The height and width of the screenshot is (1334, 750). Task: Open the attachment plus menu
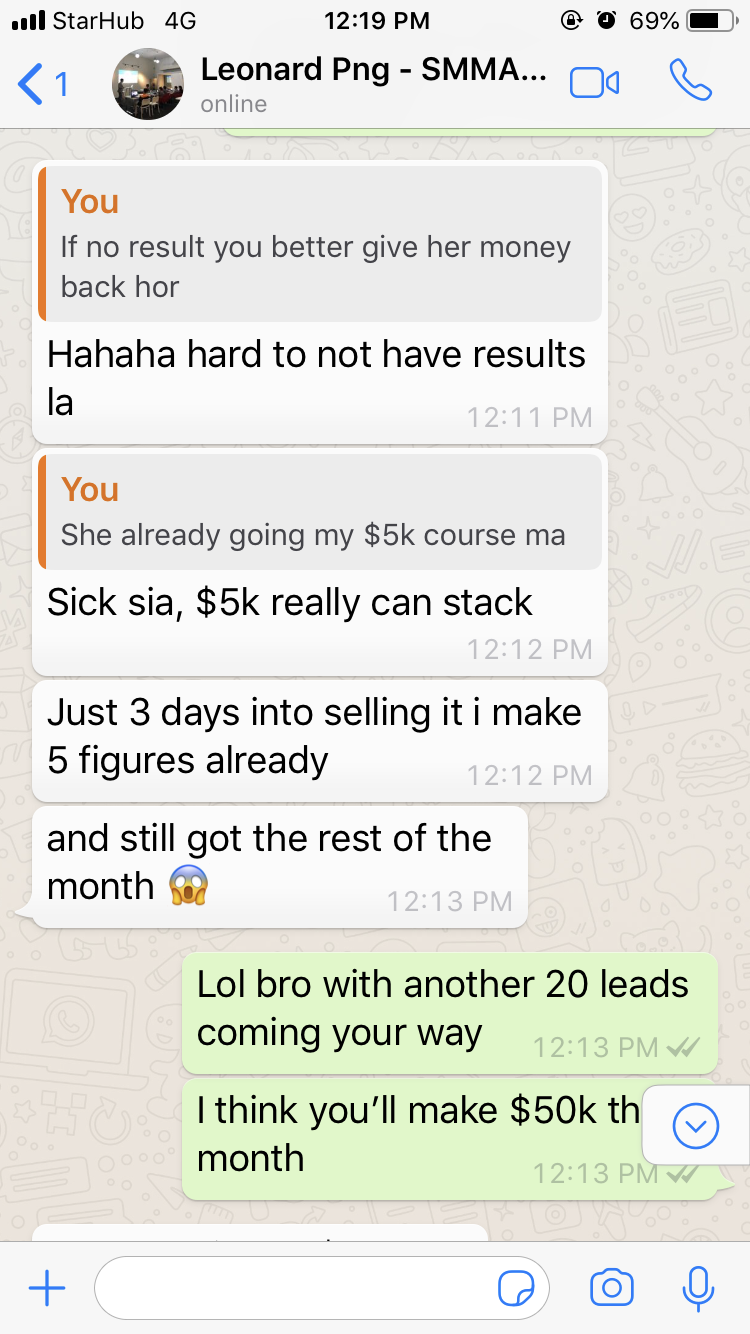[x=47, y=1289]
